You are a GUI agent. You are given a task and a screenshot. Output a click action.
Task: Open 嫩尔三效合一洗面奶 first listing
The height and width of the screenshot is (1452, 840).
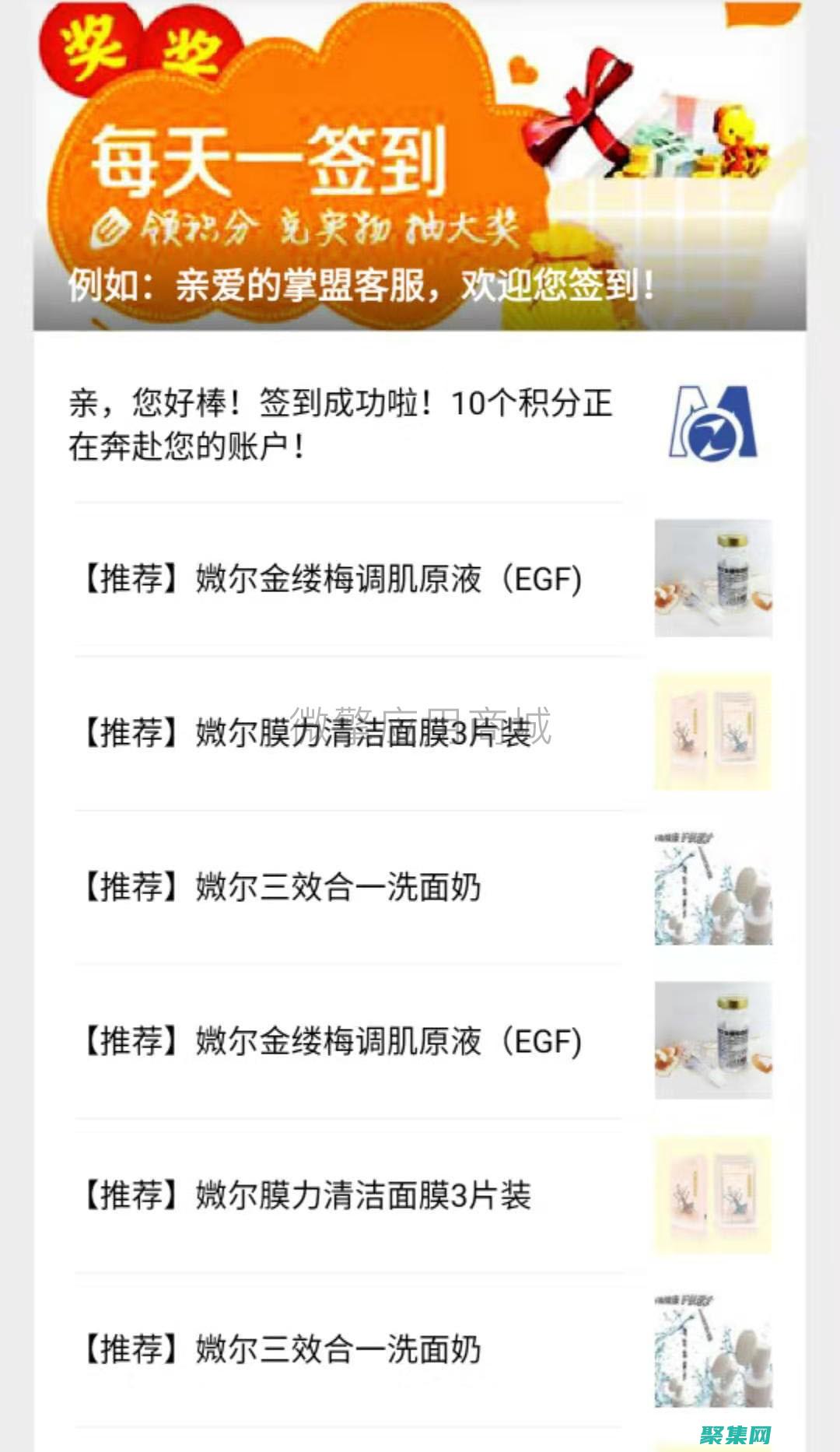(x=280, y=887)
